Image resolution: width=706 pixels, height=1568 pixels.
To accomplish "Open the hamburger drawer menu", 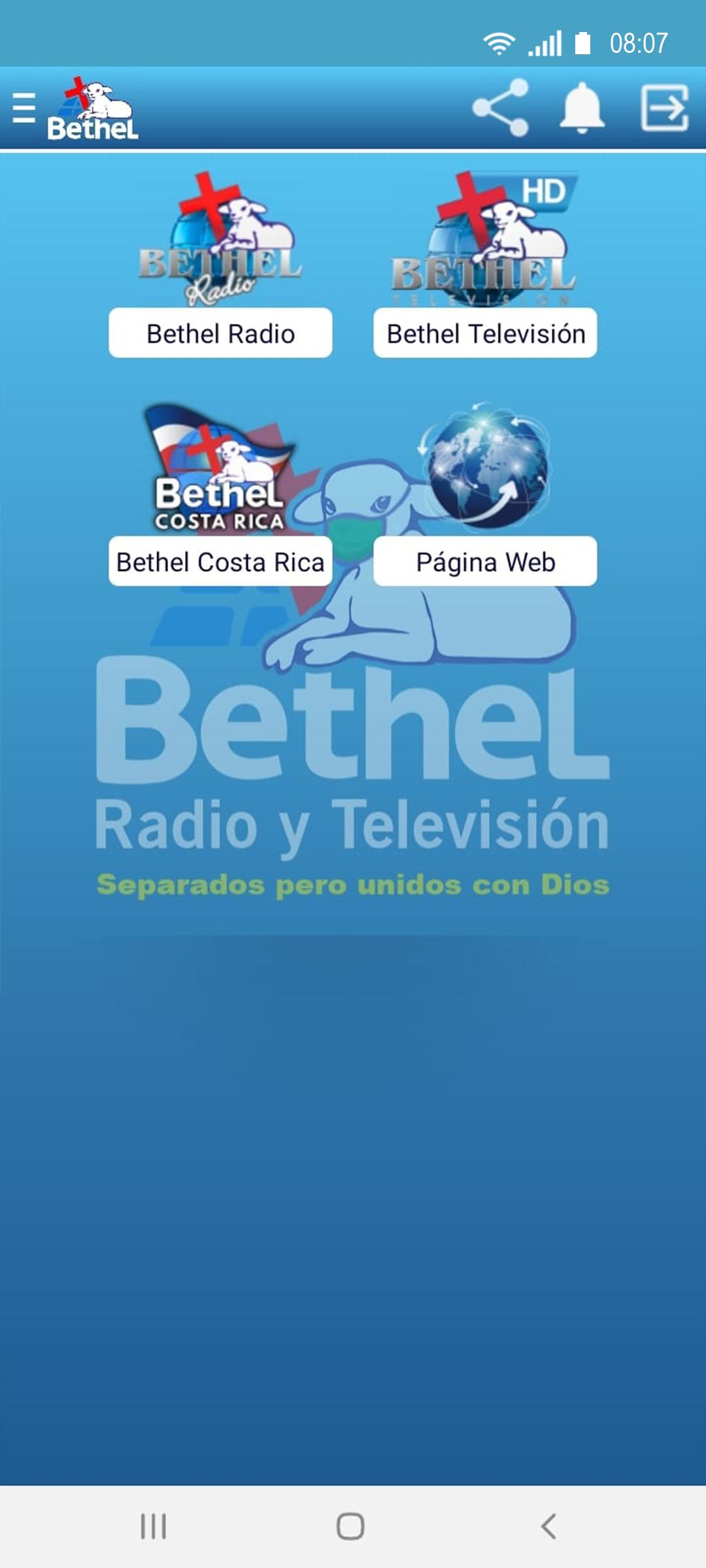I will click(24, 108).
